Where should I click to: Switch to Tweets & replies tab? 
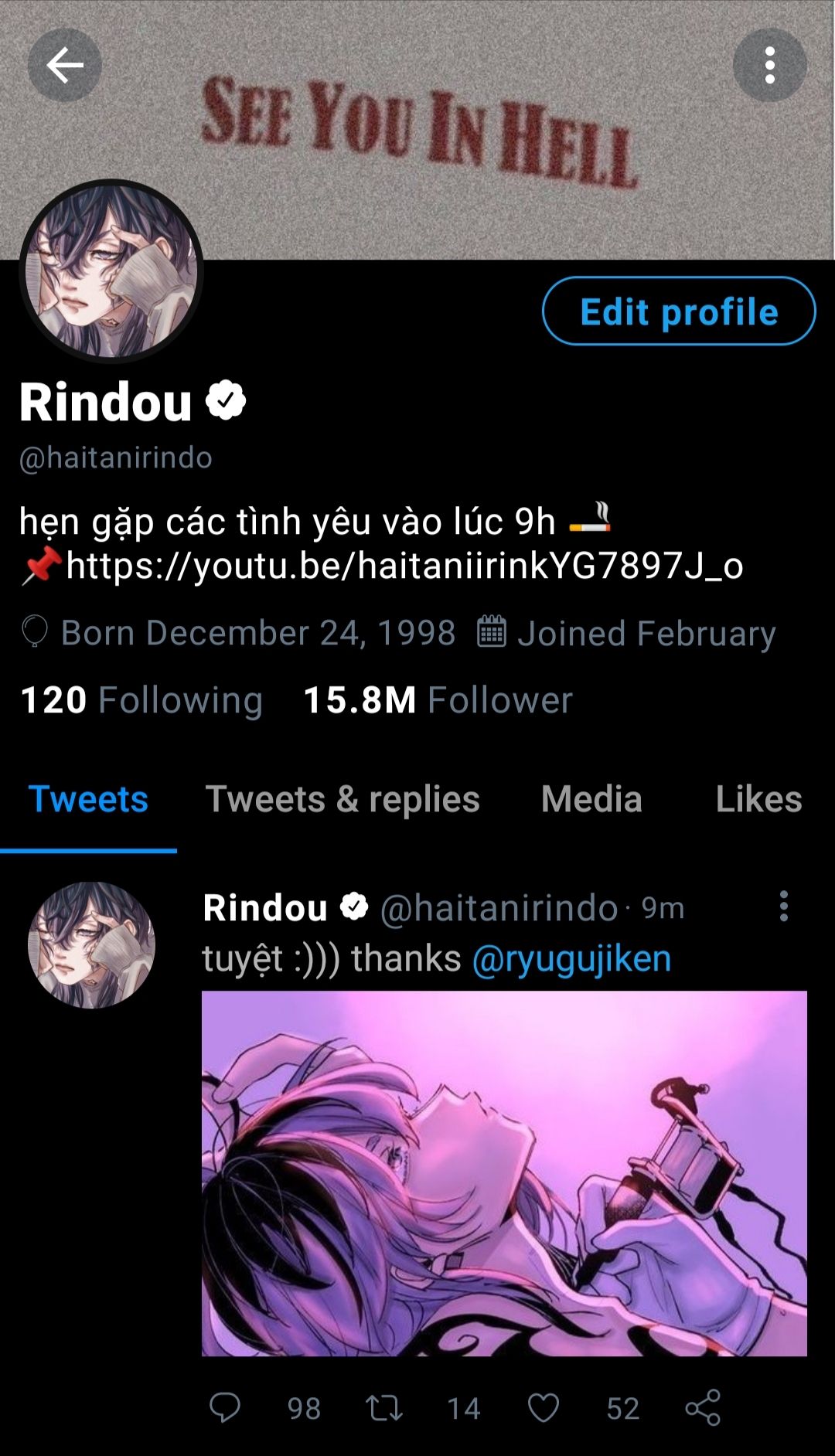[343, 799]
